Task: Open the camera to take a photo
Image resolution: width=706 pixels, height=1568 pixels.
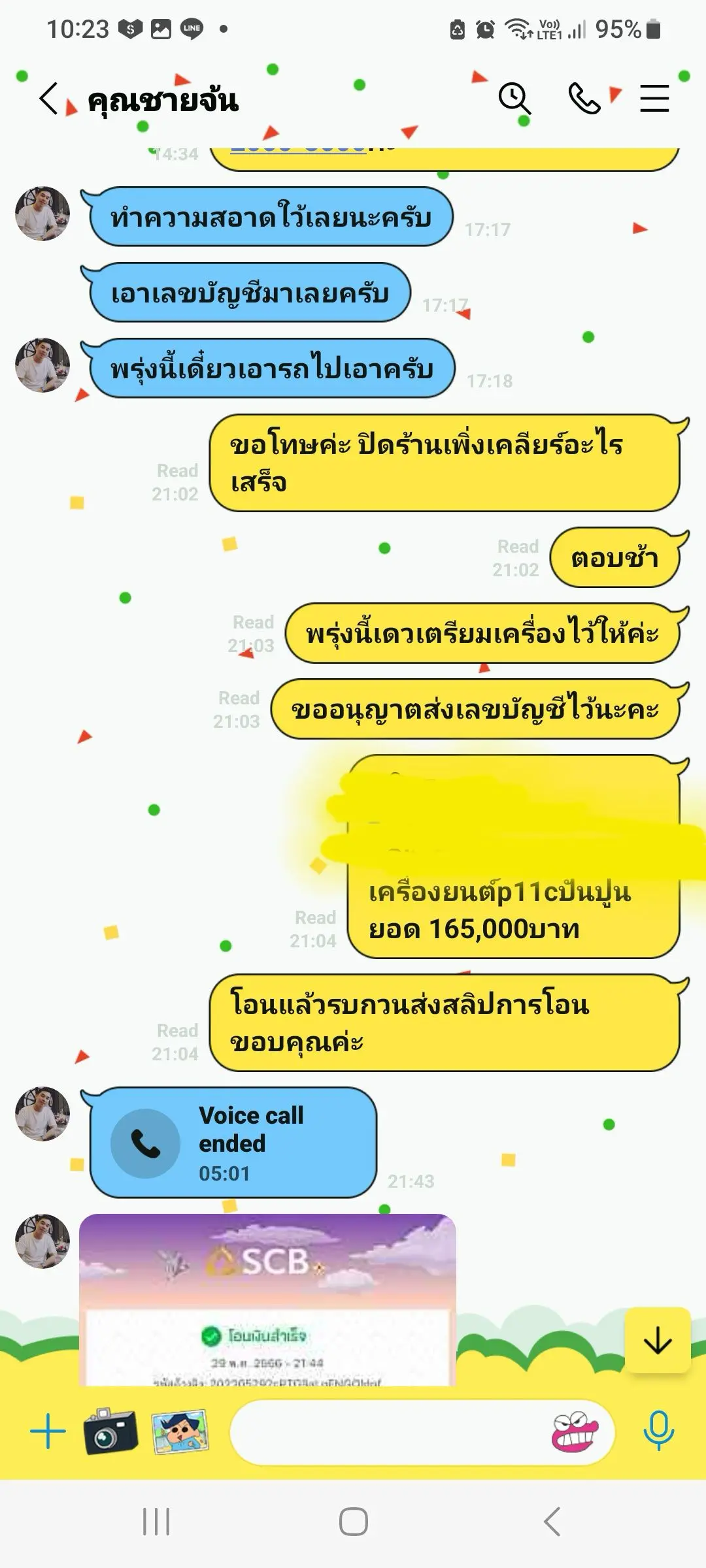Action: [x=110, y=1431]
